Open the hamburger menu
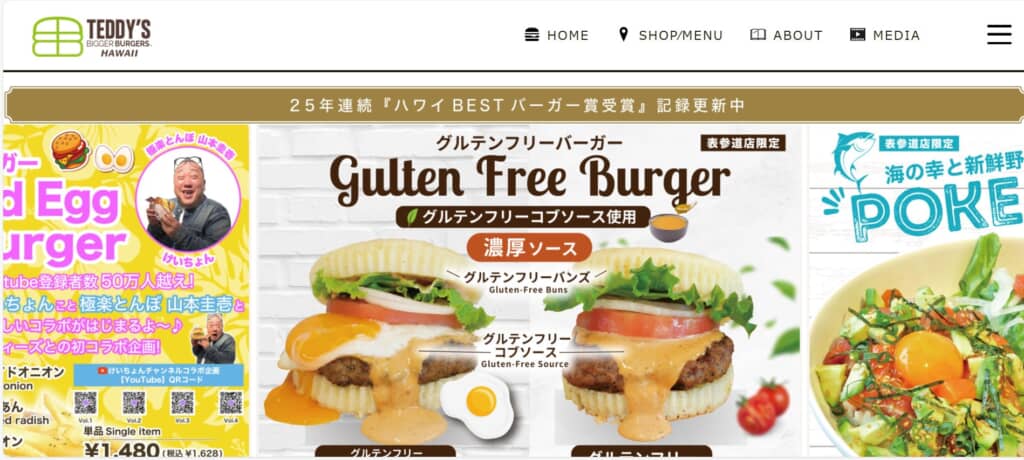Screen dimensions: 1024x460 tap(999, 35)
